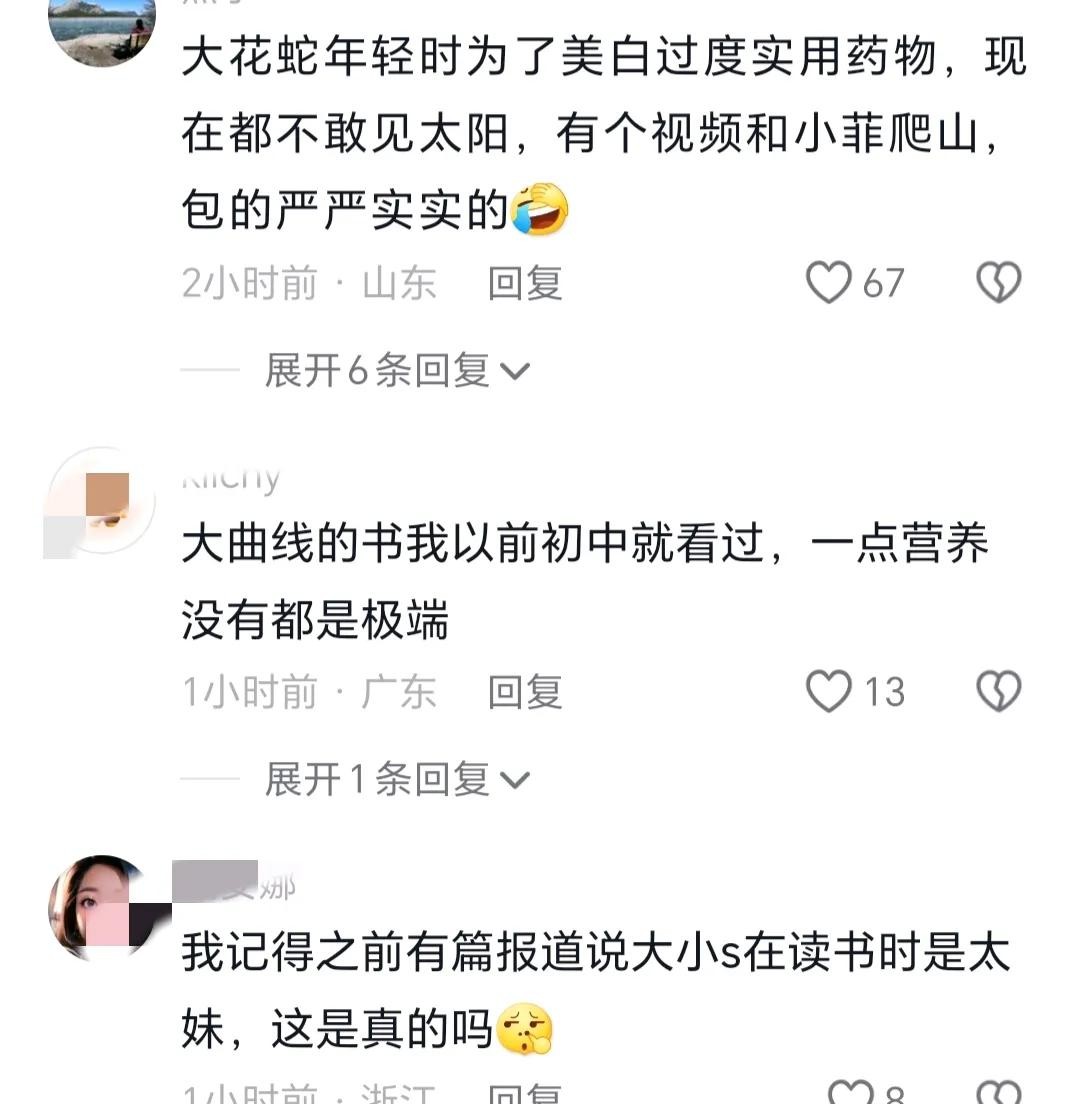Reply to the 广东 comment about 大曲线的书
The width and height of the screenshot is (1080, 1104).
click(x=525, y=692)
